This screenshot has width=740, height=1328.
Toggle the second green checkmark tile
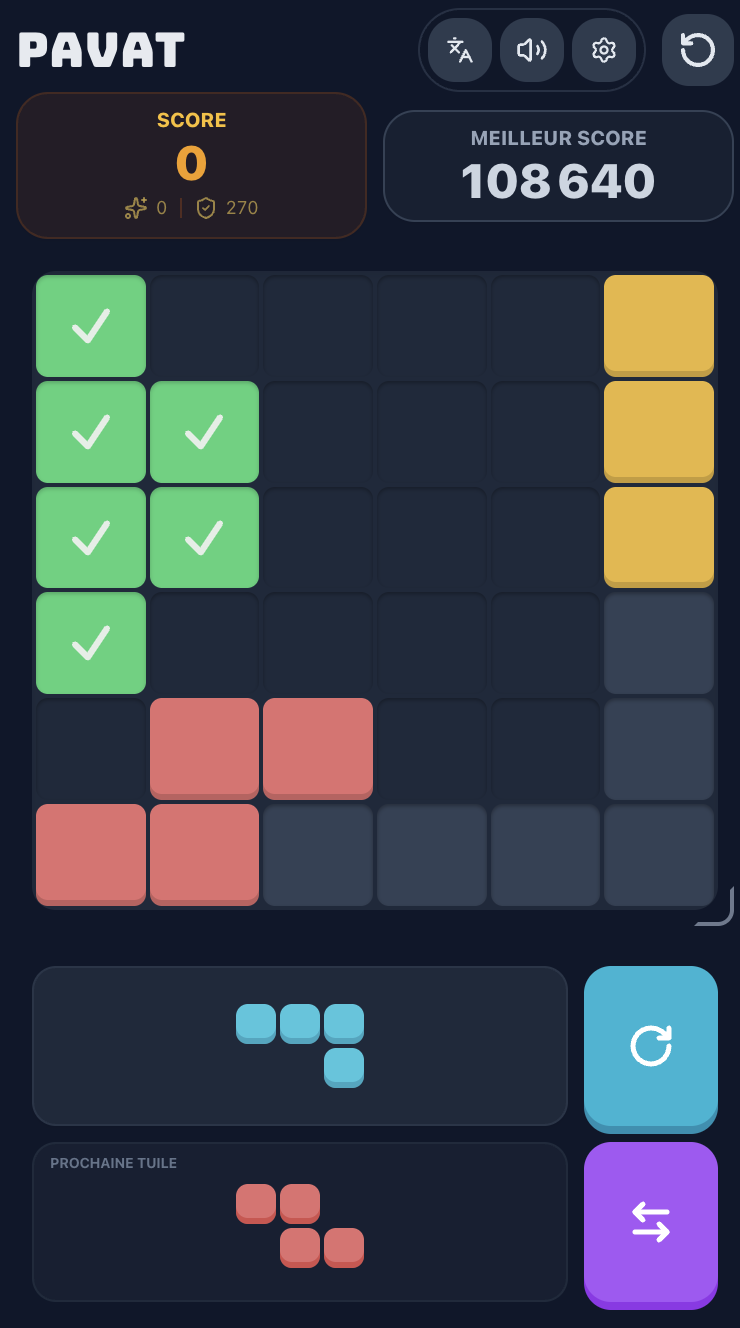coord(204,431)
